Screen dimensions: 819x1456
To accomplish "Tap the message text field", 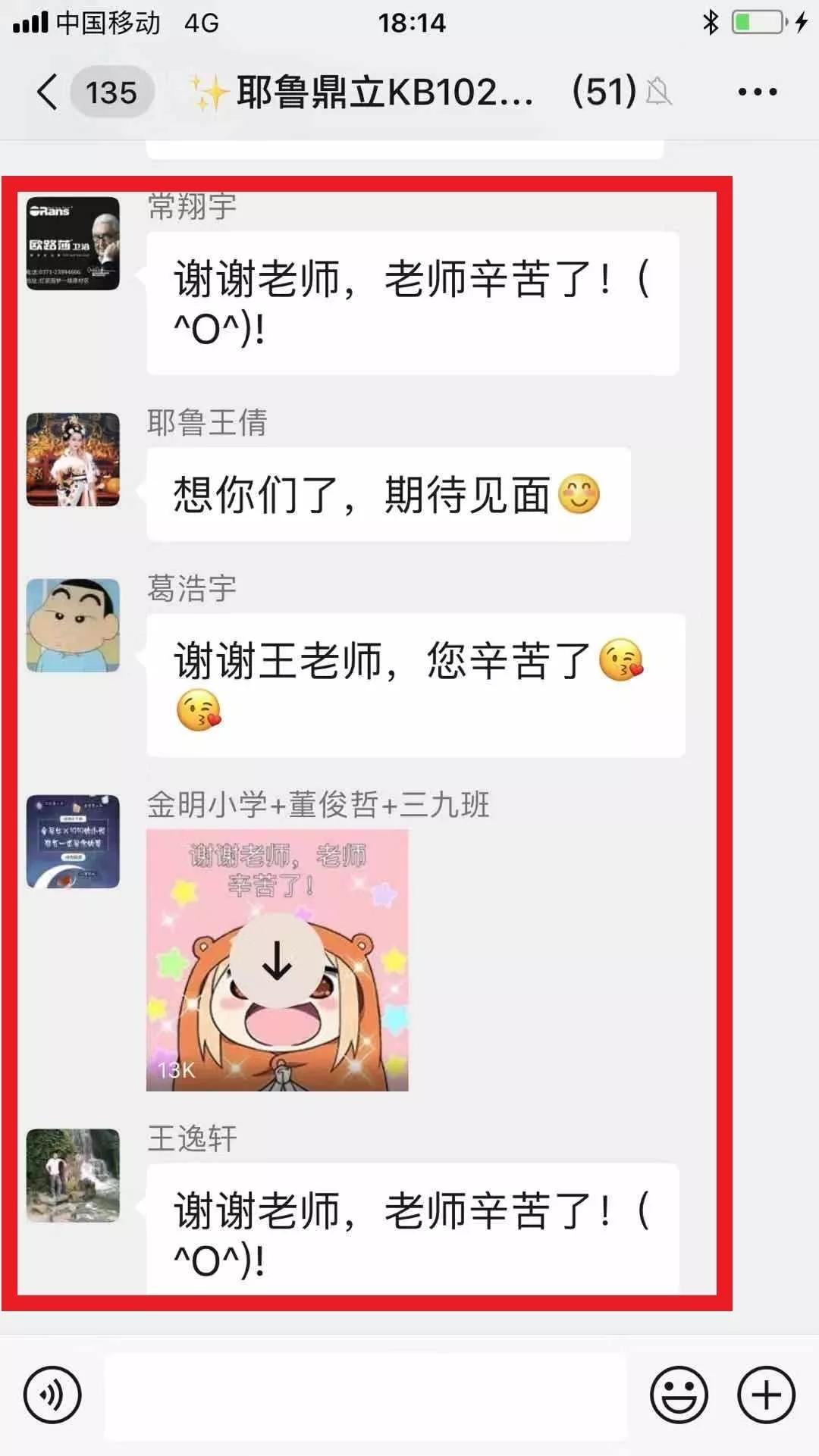I will click(x=366, y=1395).
